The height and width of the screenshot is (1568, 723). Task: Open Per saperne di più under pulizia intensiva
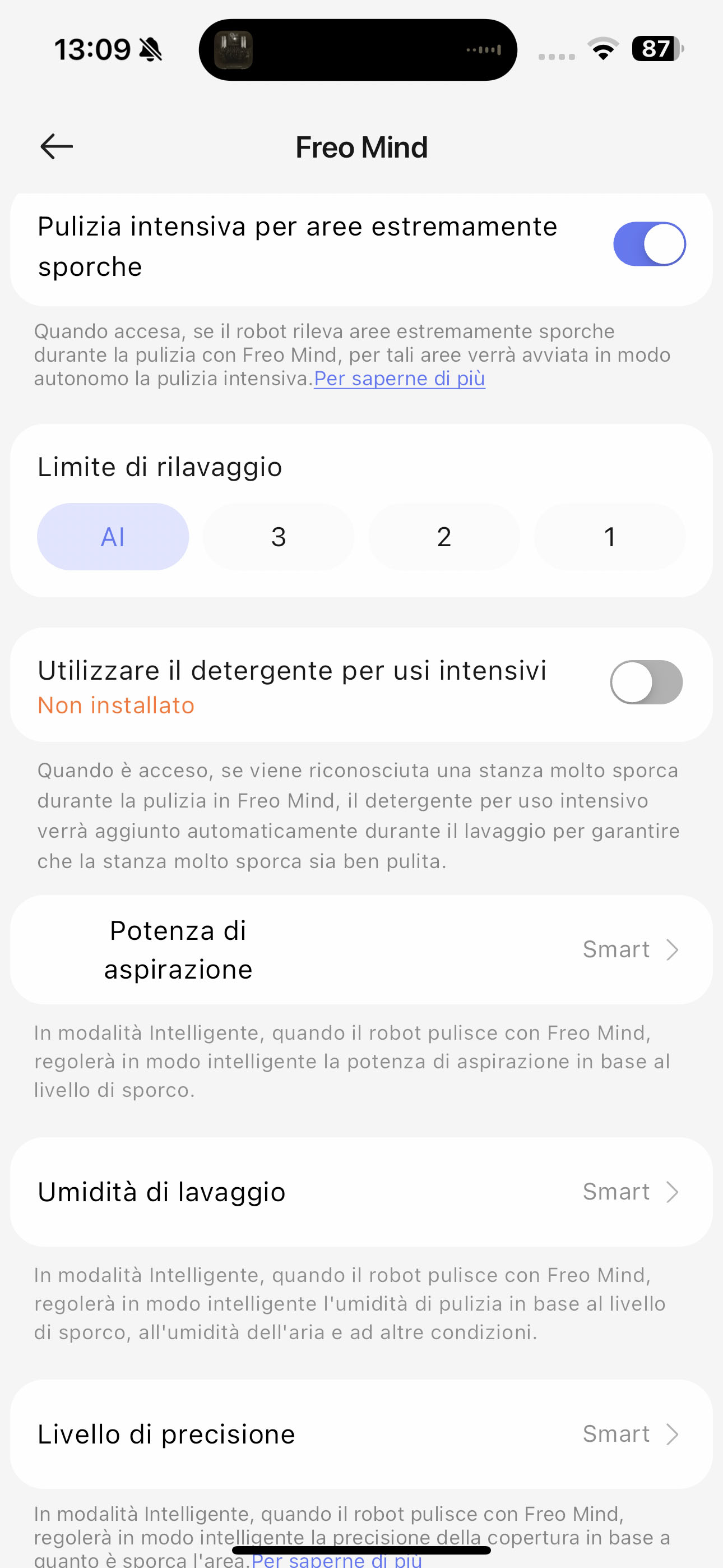[399, 379]
